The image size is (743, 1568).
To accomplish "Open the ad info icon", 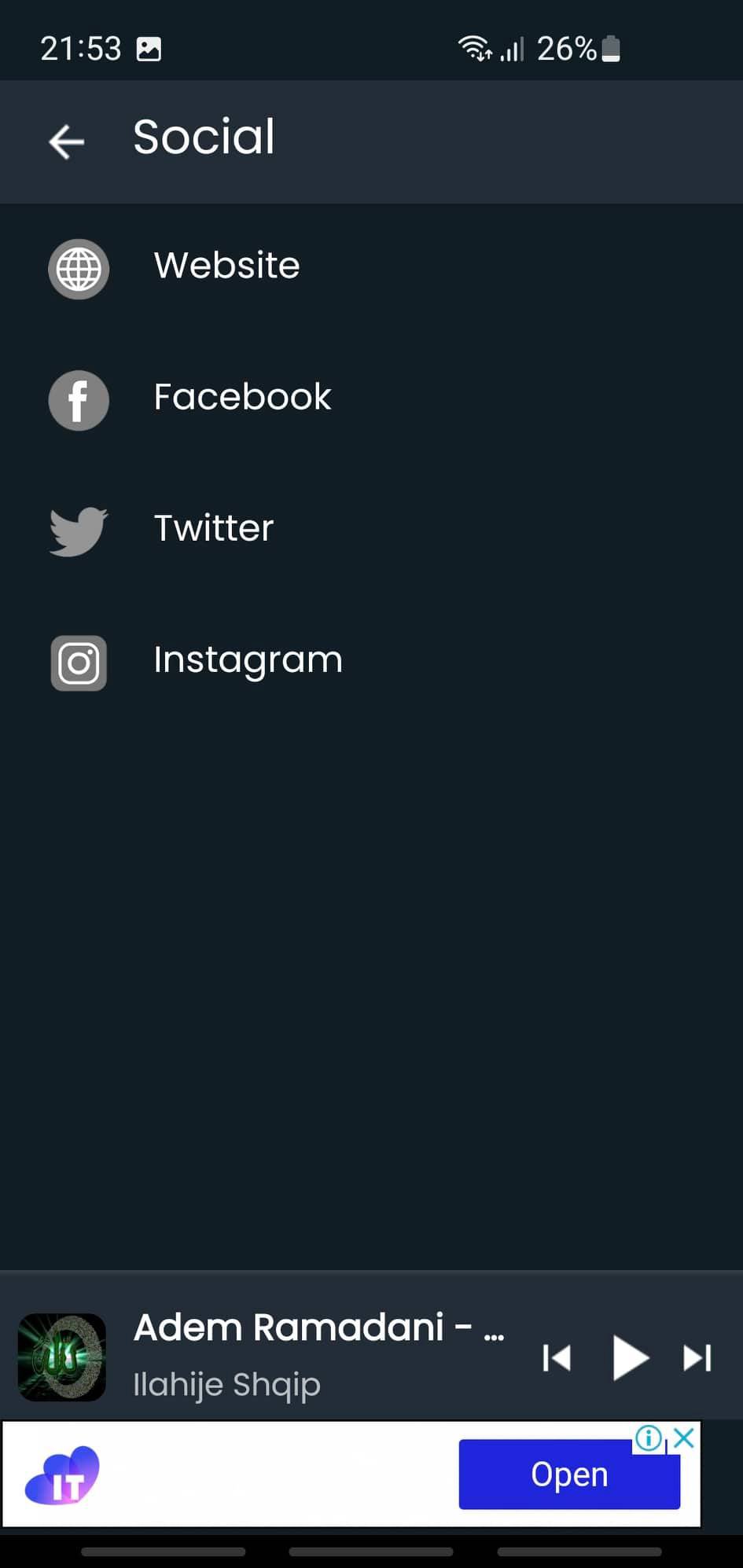I will [649, 1438].
